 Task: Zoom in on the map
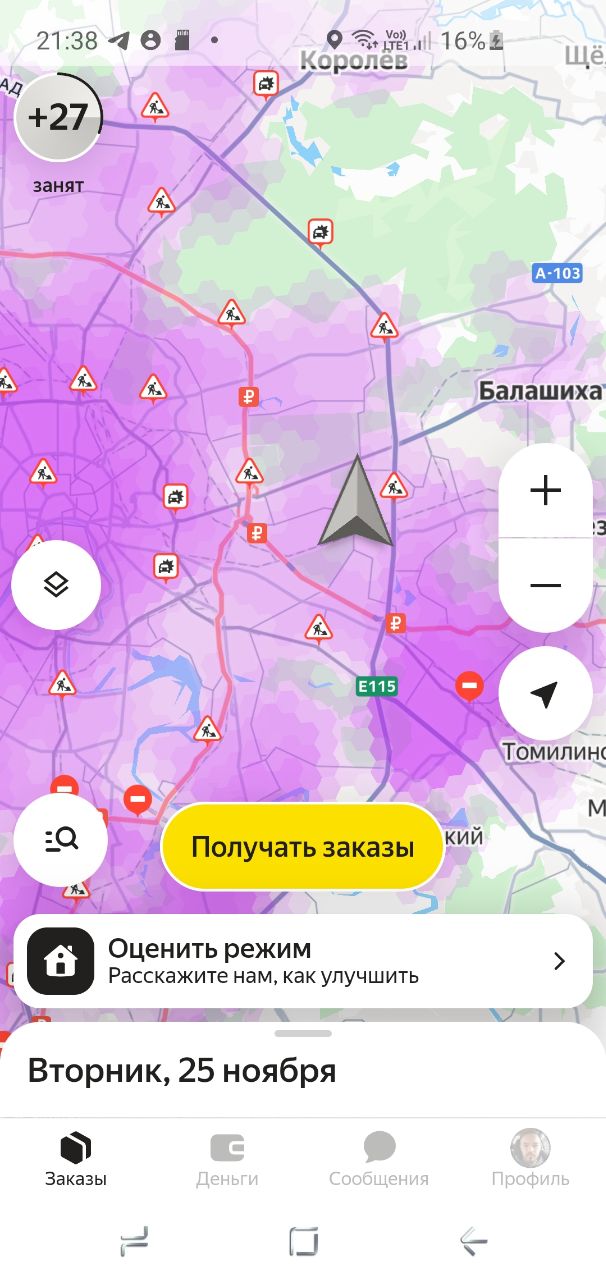tap(545, 491)
